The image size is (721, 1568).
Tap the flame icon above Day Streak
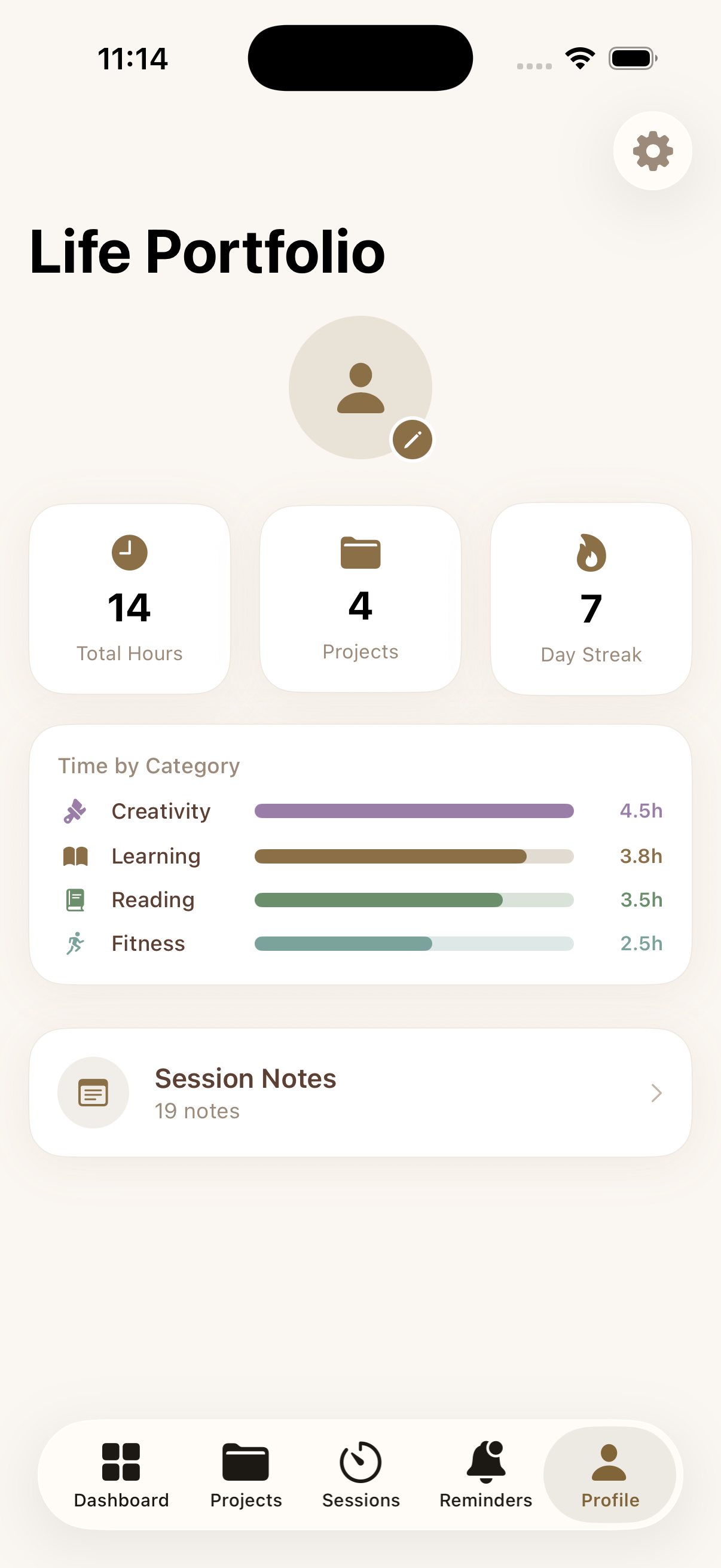click(591, 553)
